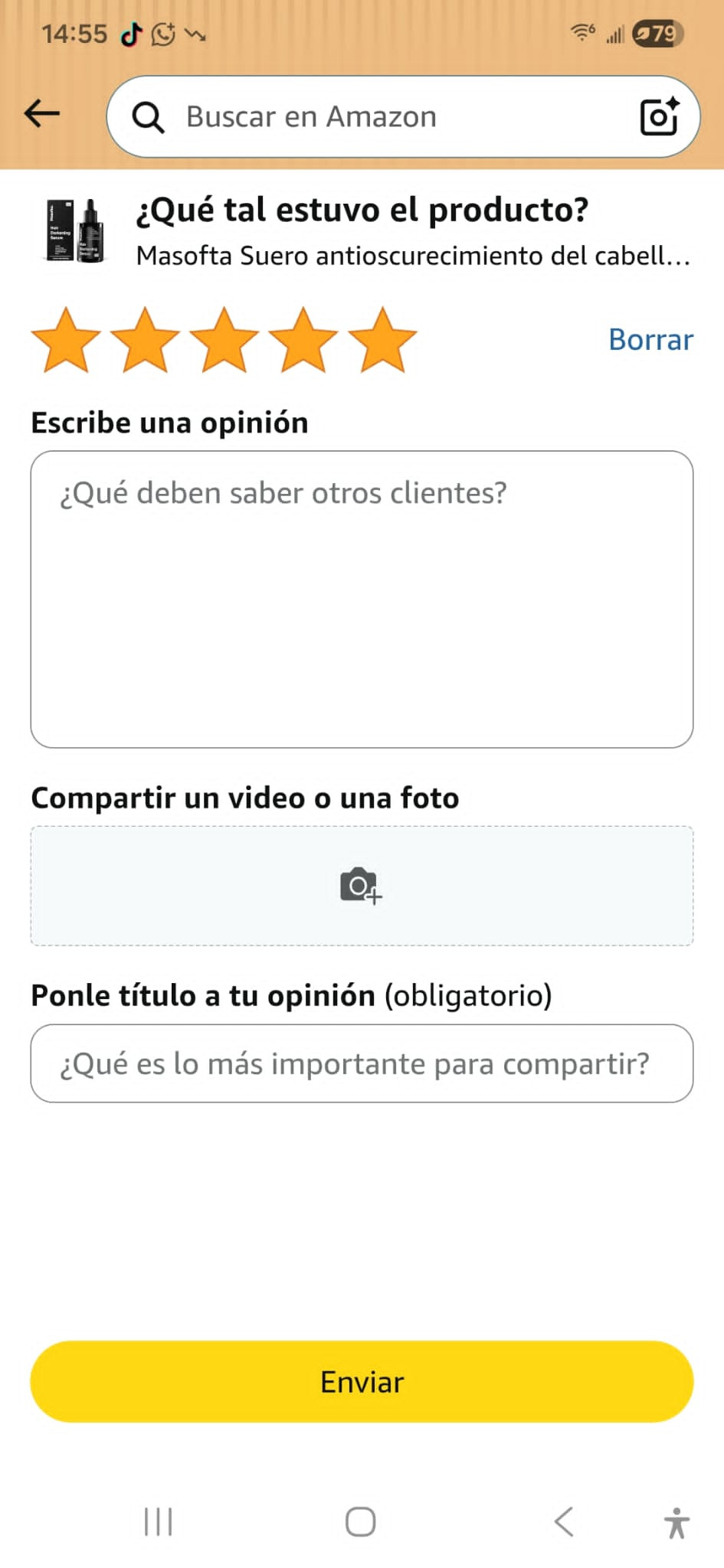Open the accessibility shortcut icon
The width and height of the screenshot is (724, 1568).
tap(676, 1522)
